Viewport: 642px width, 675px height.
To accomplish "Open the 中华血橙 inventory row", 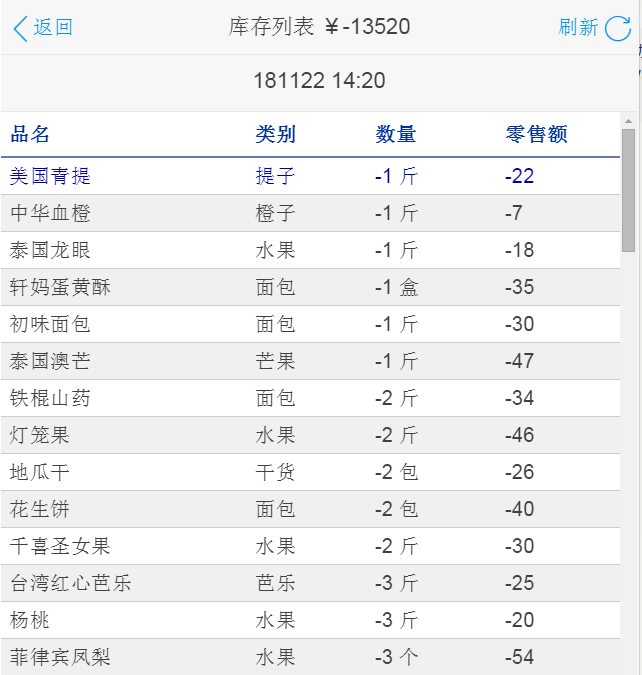I will point(50,213).
